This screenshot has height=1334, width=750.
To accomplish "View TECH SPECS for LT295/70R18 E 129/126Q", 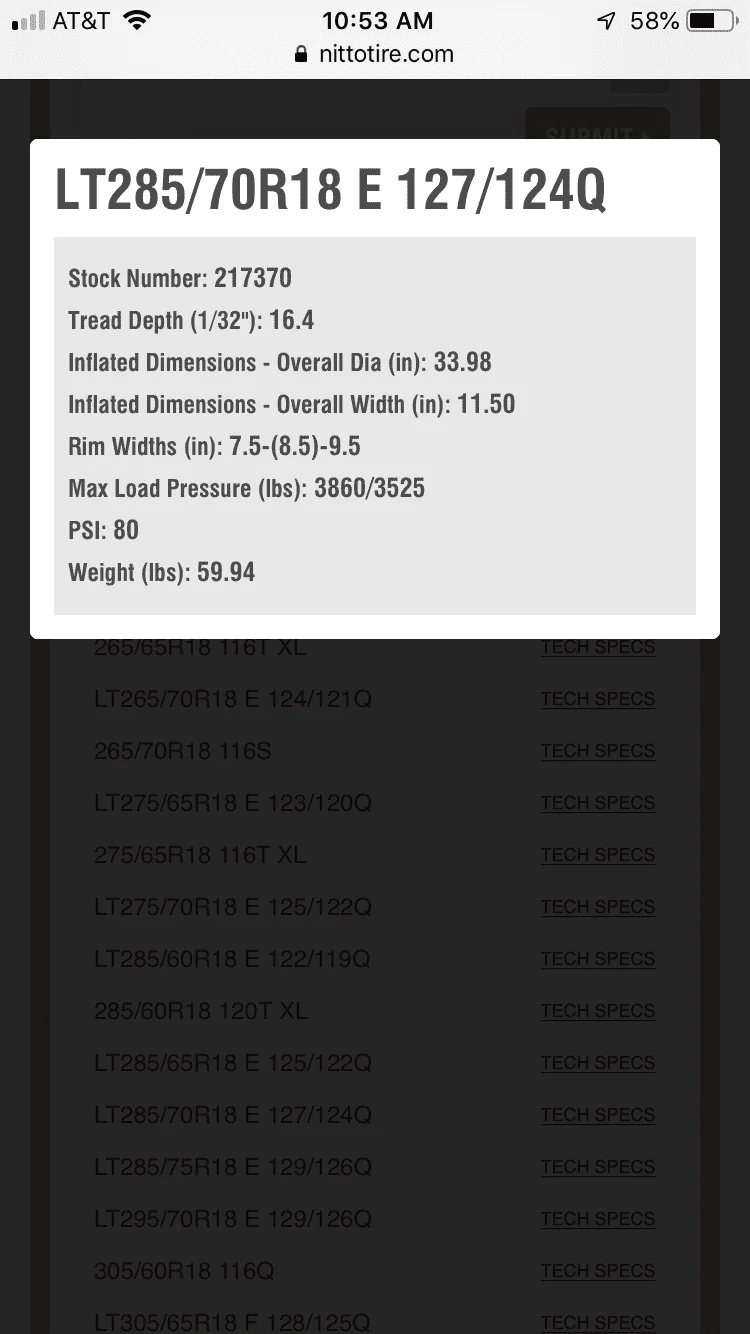I will tap(598, 1219).
